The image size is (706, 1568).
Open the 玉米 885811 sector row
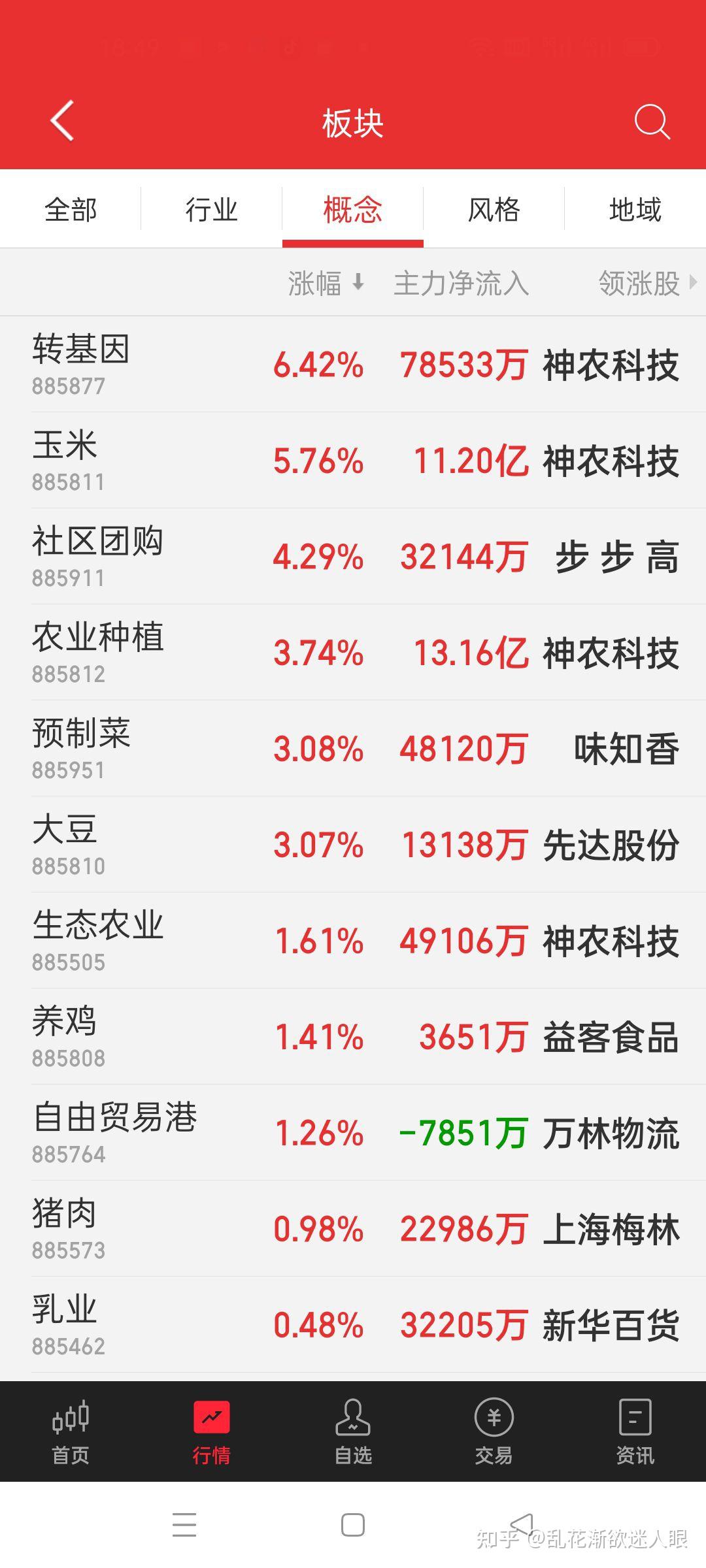click(x=353, y=461)
